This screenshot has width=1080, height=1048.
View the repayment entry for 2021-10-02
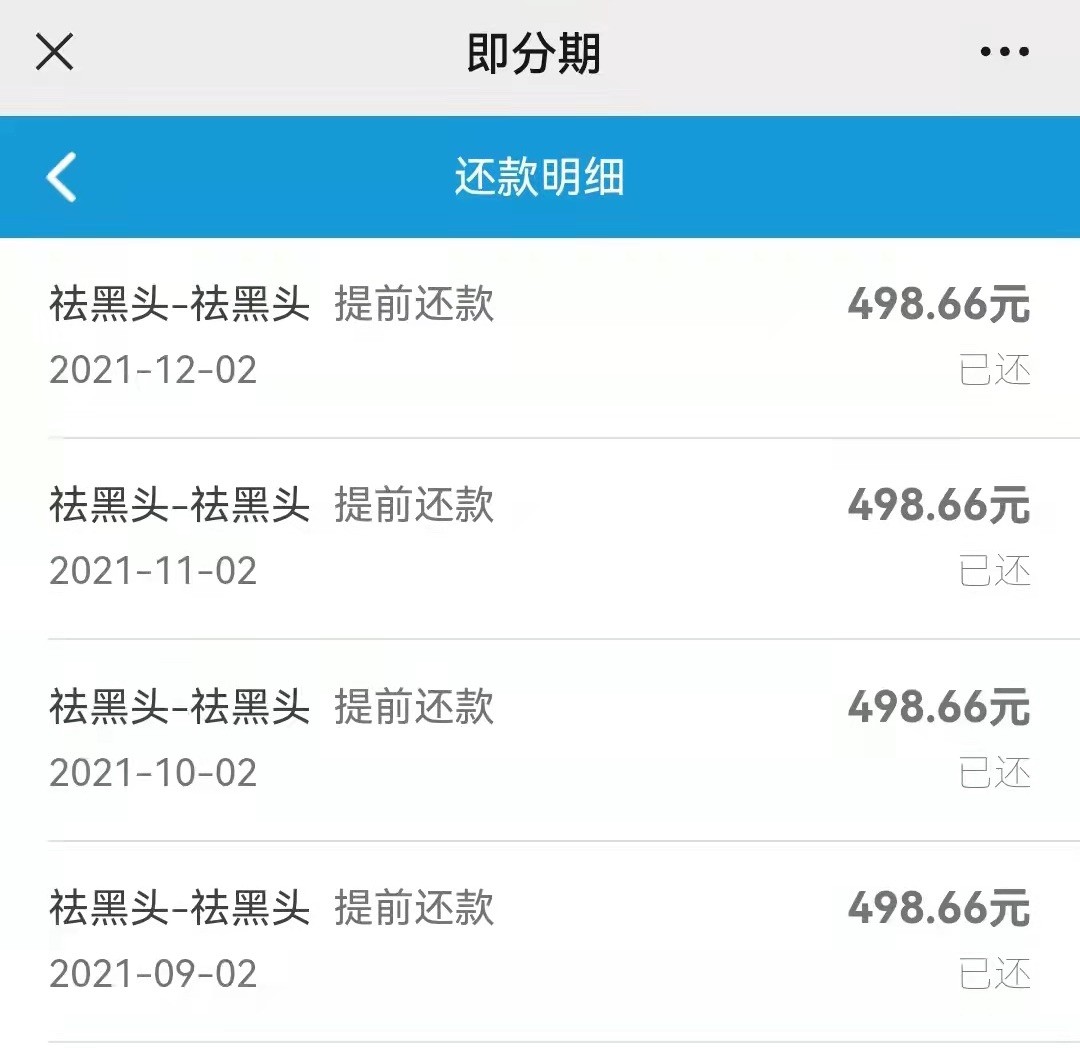coord(540,739)
